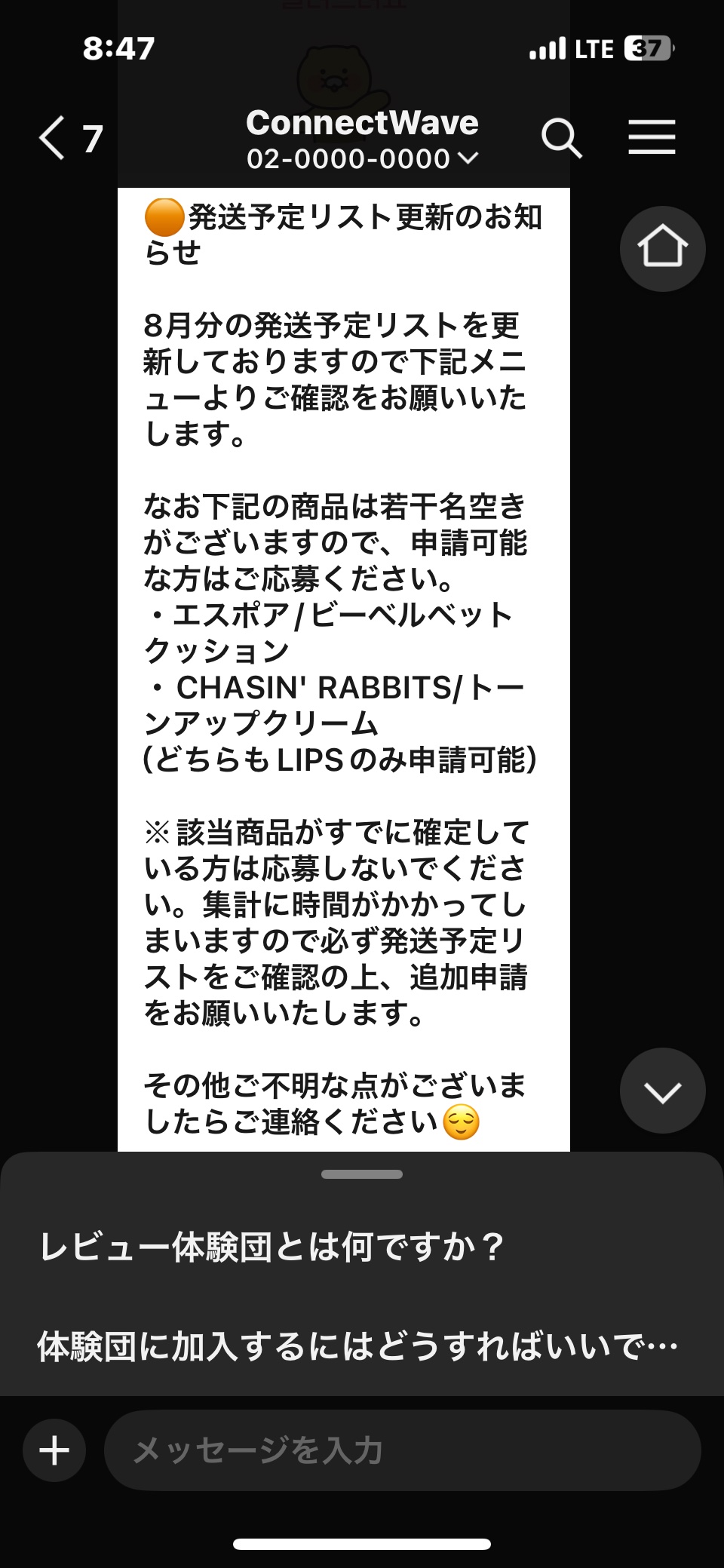The image size is (724, 1568).
Task: Tap the channel home floating button
Action: coord(662,248)
